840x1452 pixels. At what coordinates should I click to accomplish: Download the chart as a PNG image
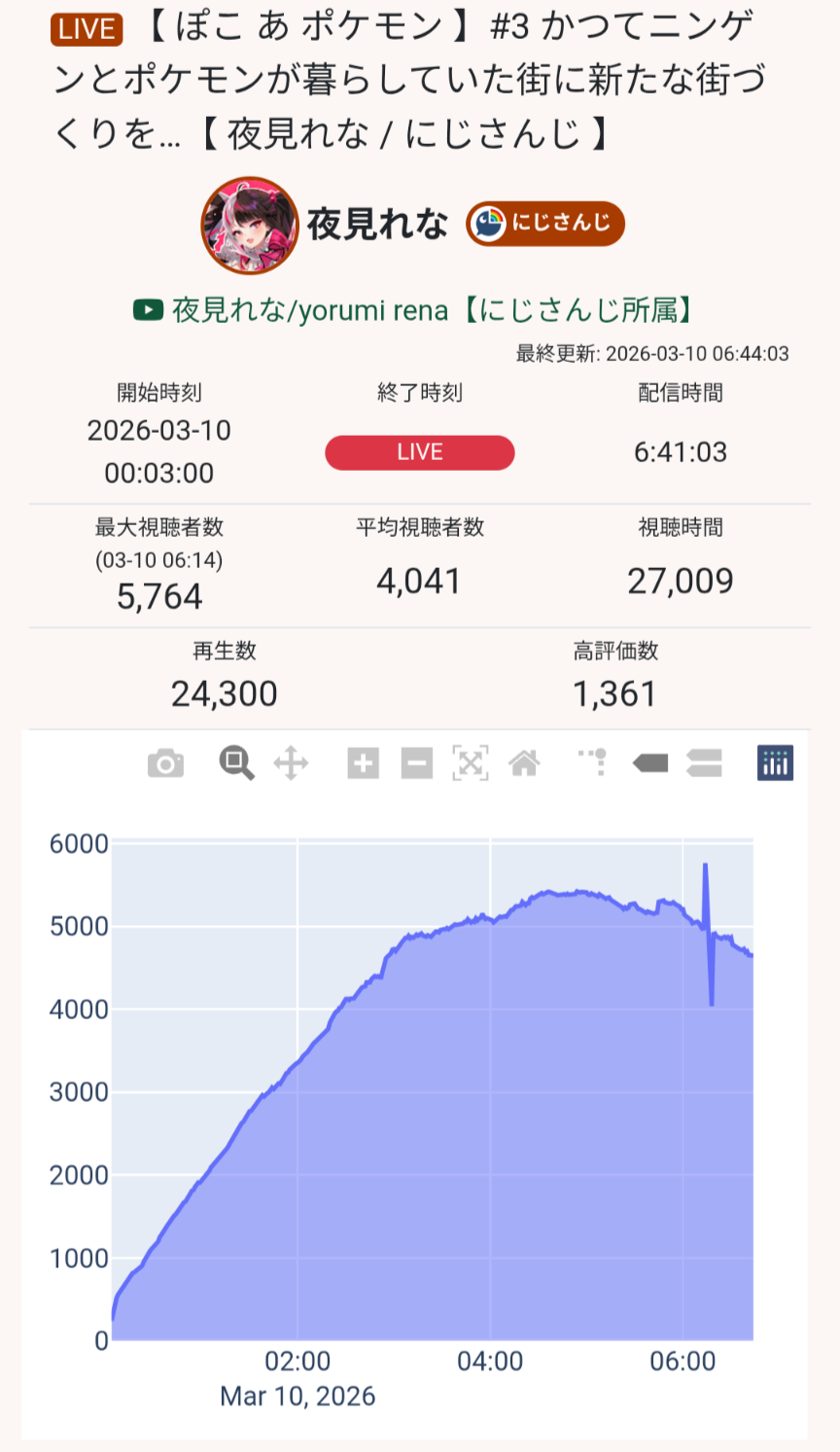[165, 763]
